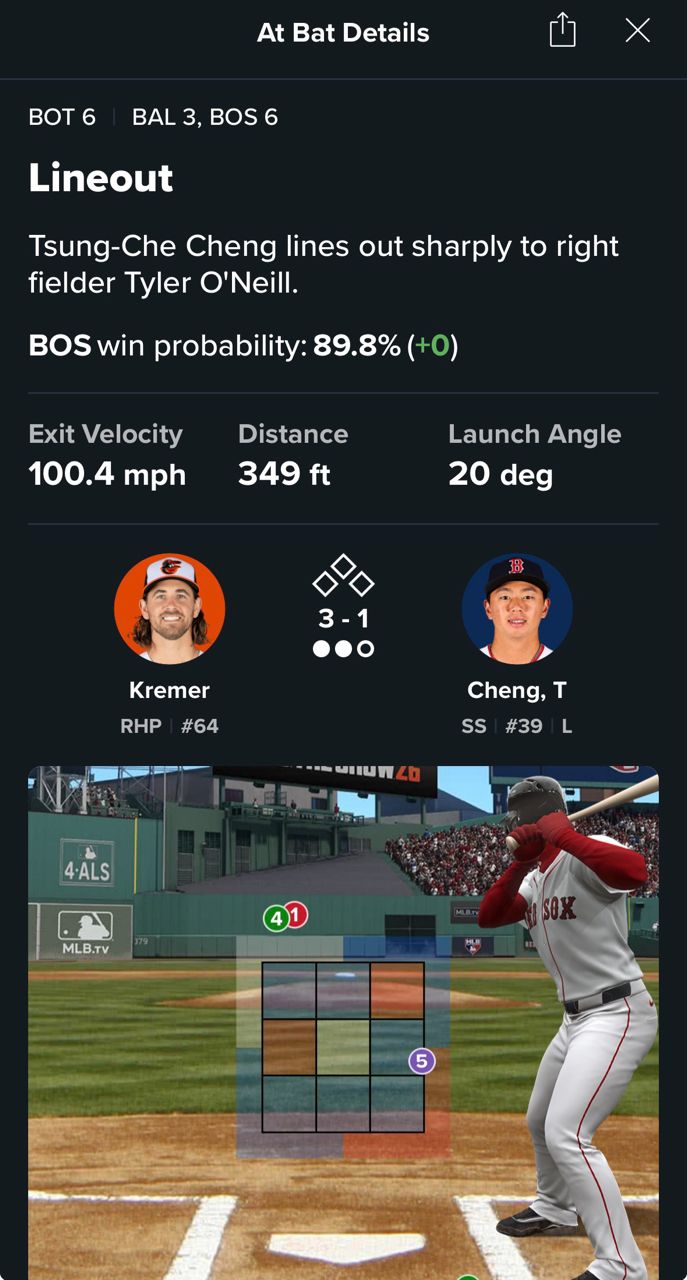Image resolution: width=687 pixels, height=1280 pixels.
Task: Open pitcher Kremer's player profile
Action: (x=170, y=608)
